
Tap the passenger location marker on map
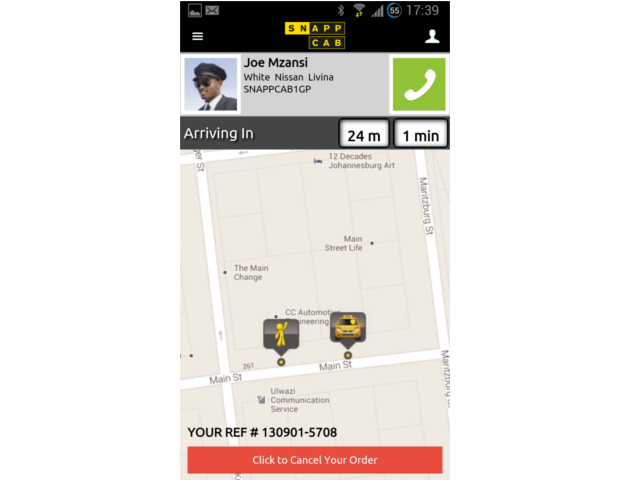281,335
